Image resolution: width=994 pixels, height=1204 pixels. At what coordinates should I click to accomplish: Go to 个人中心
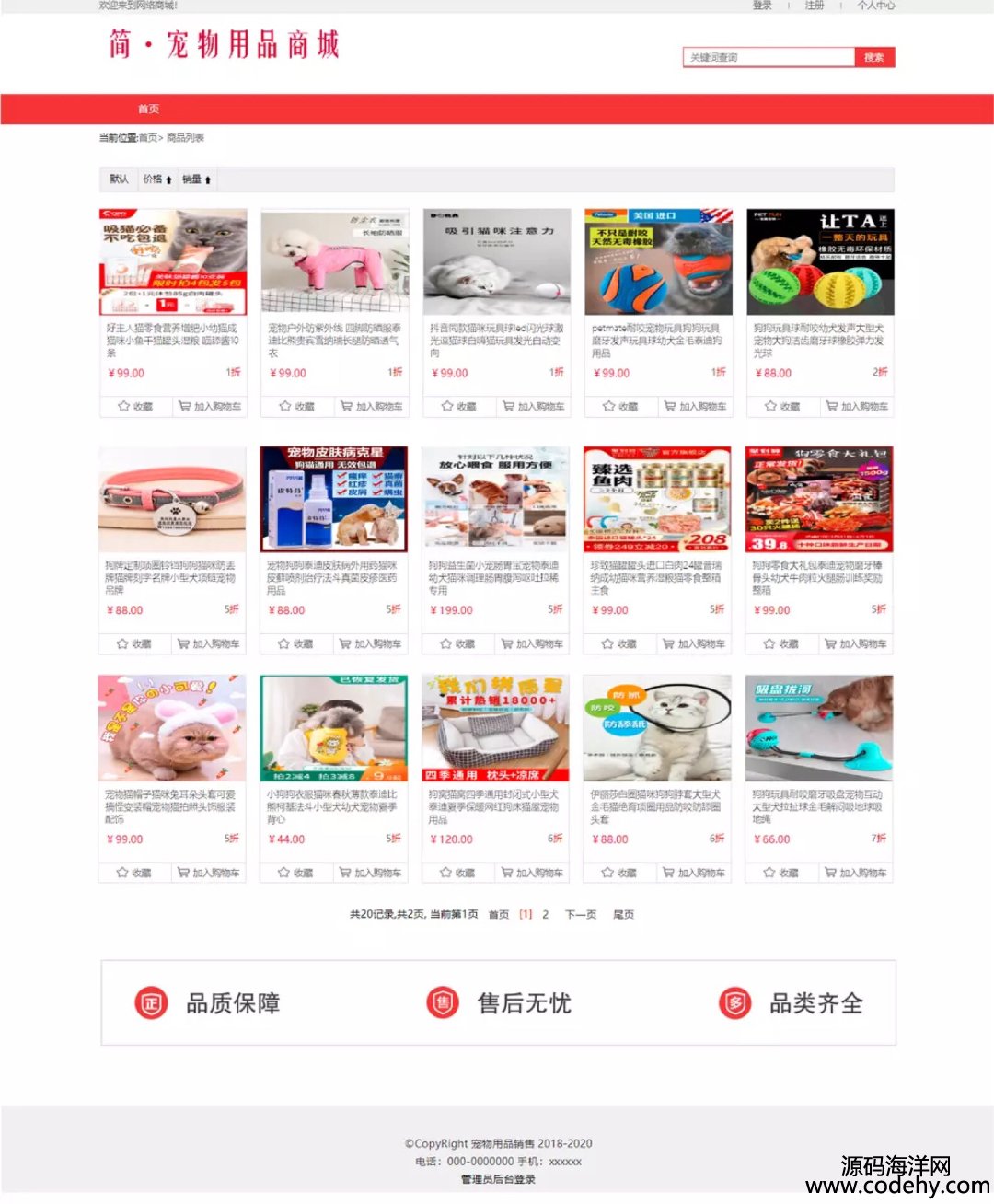tap(875, 6)
